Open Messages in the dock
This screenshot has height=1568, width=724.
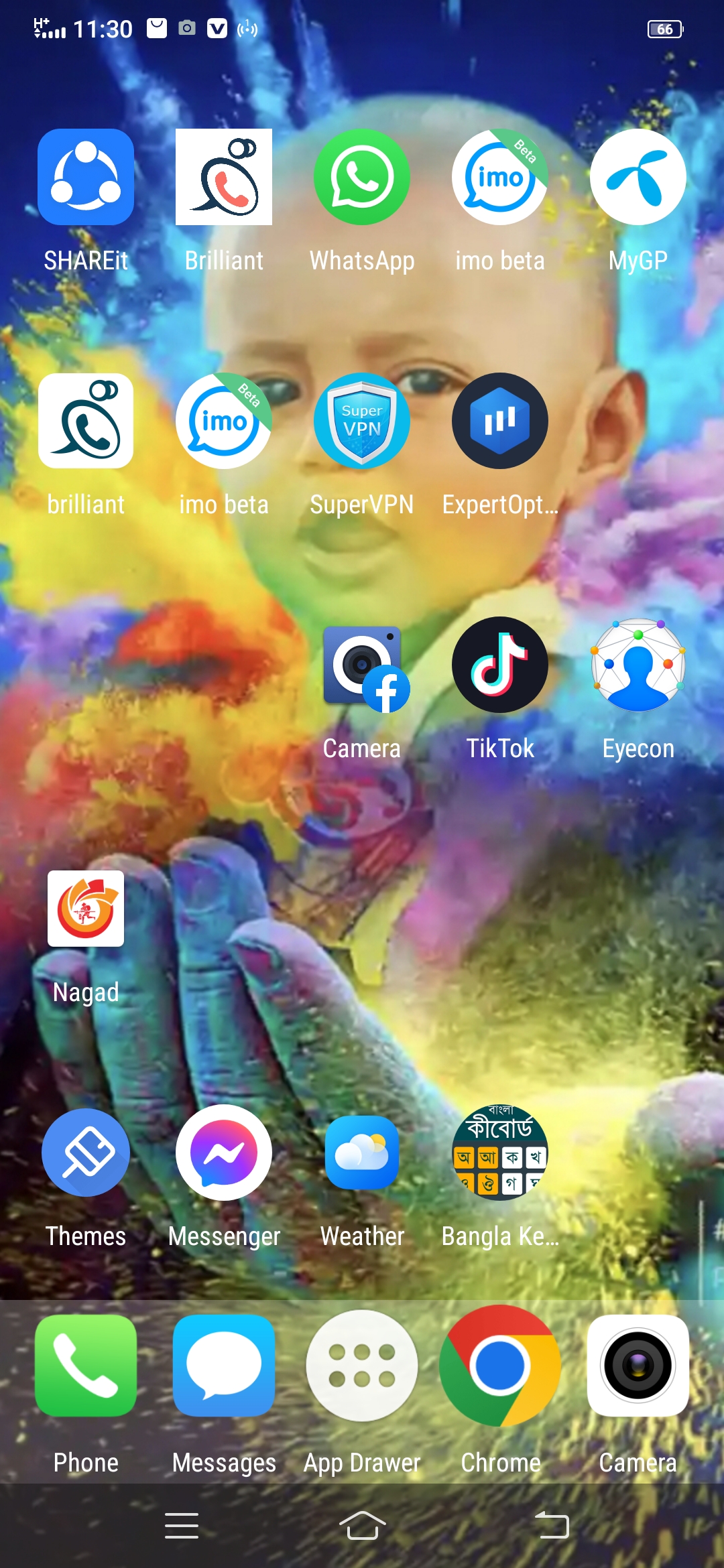[224, 1365]
